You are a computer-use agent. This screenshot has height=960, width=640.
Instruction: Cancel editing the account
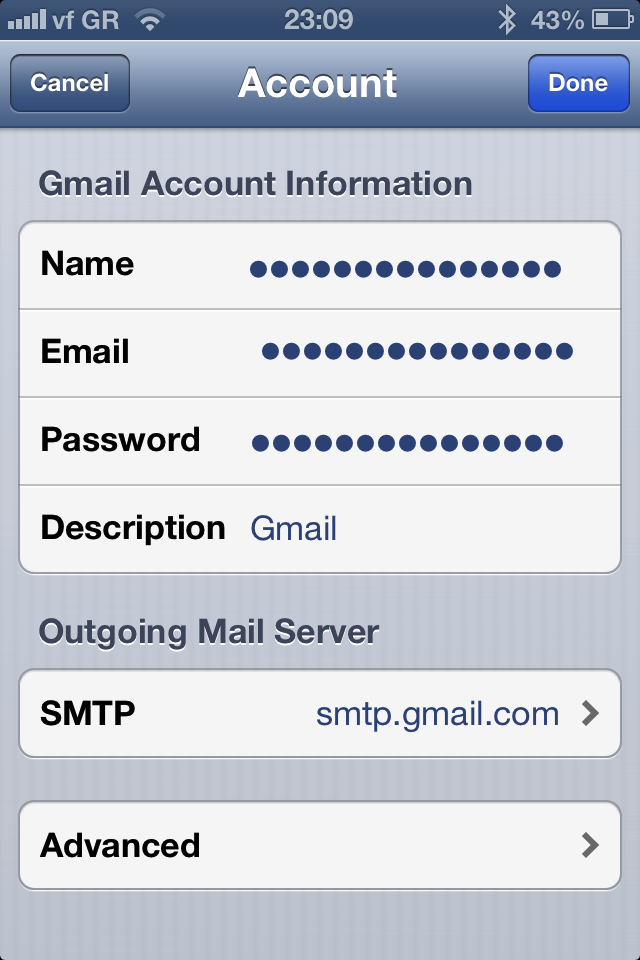click(70, 83)
